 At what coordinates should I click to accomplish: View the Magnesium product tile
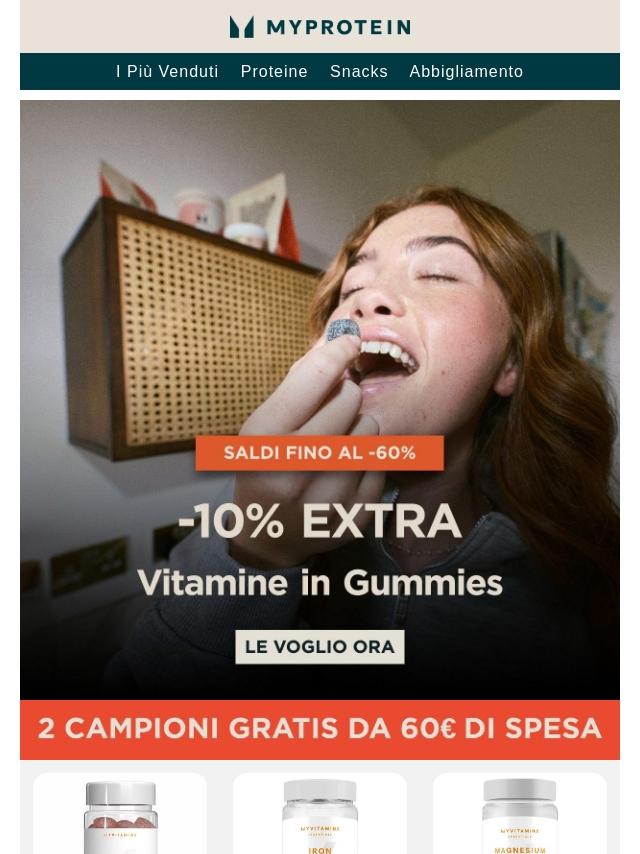520,815
